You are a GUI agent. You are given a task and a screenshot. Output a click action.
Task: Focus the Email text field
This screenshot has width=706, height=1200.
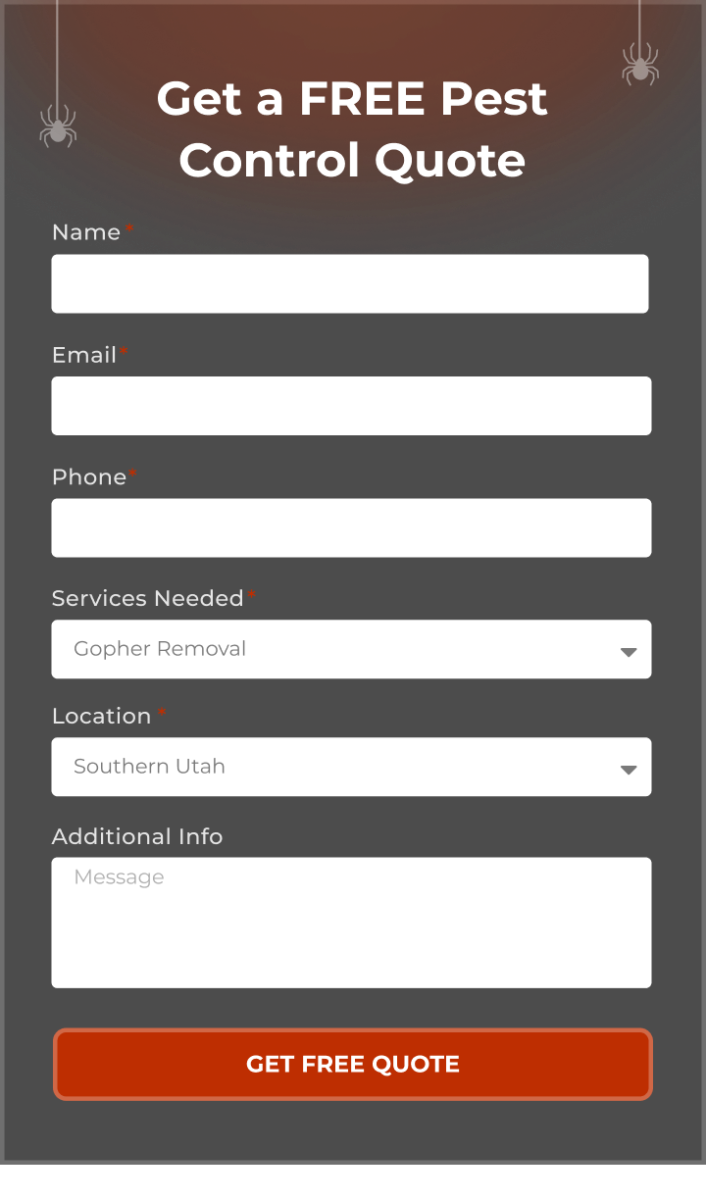(351, 406)
